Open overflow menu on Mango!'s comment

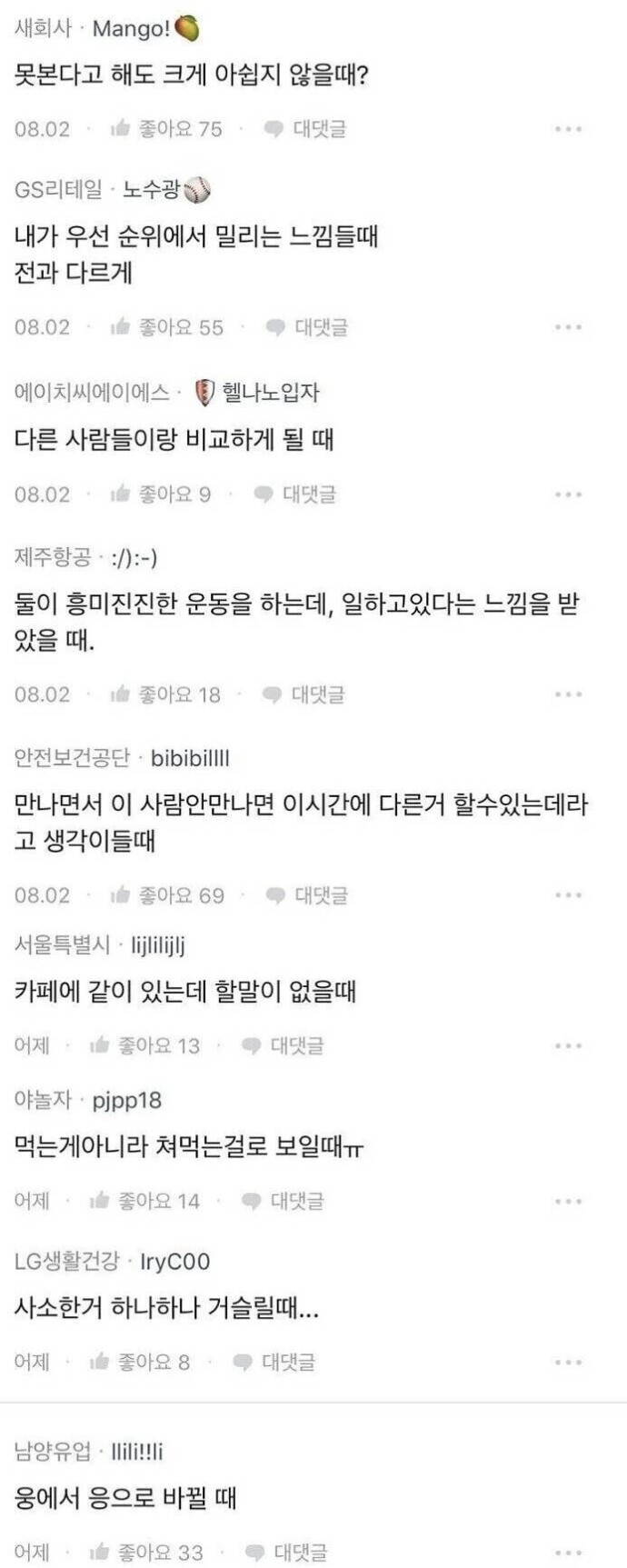coord(568,129)
